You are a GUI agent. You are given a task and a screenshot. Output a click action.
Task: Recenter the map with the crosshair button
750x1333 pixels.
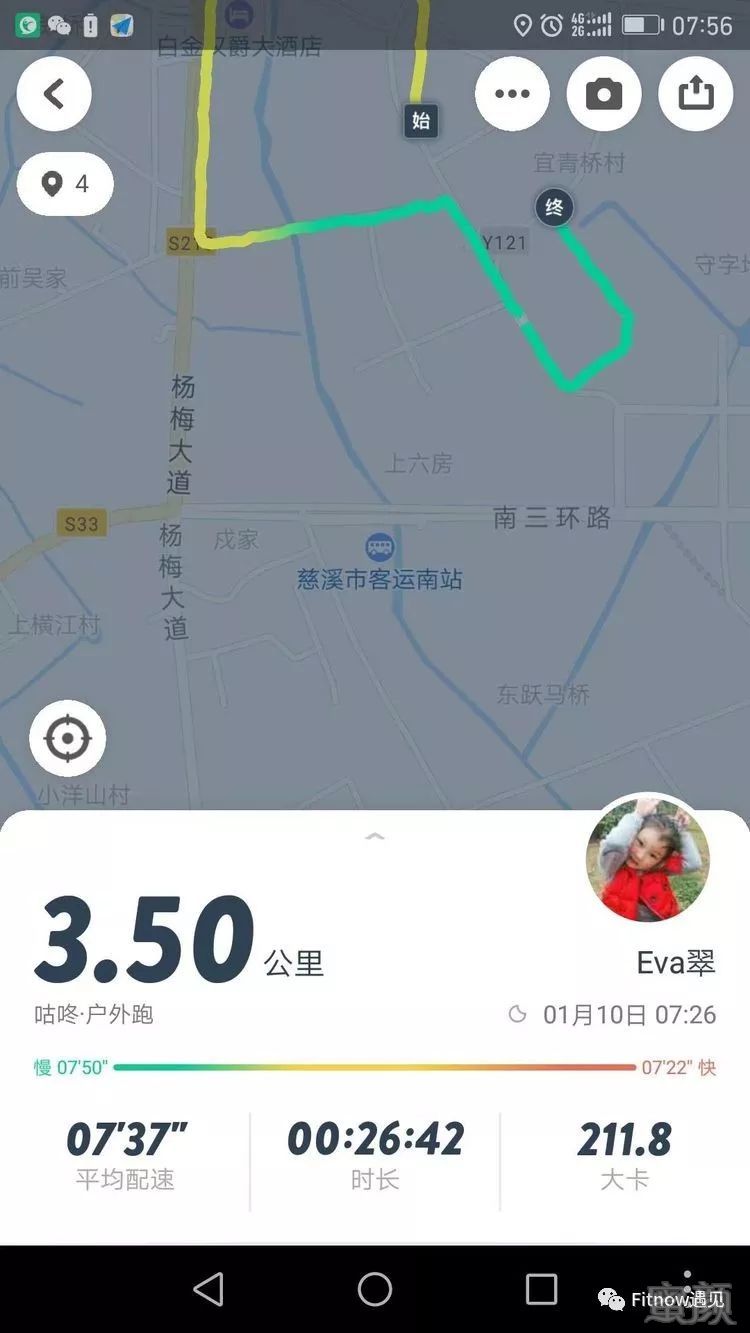pyautogui.click(x=67, y=739)
